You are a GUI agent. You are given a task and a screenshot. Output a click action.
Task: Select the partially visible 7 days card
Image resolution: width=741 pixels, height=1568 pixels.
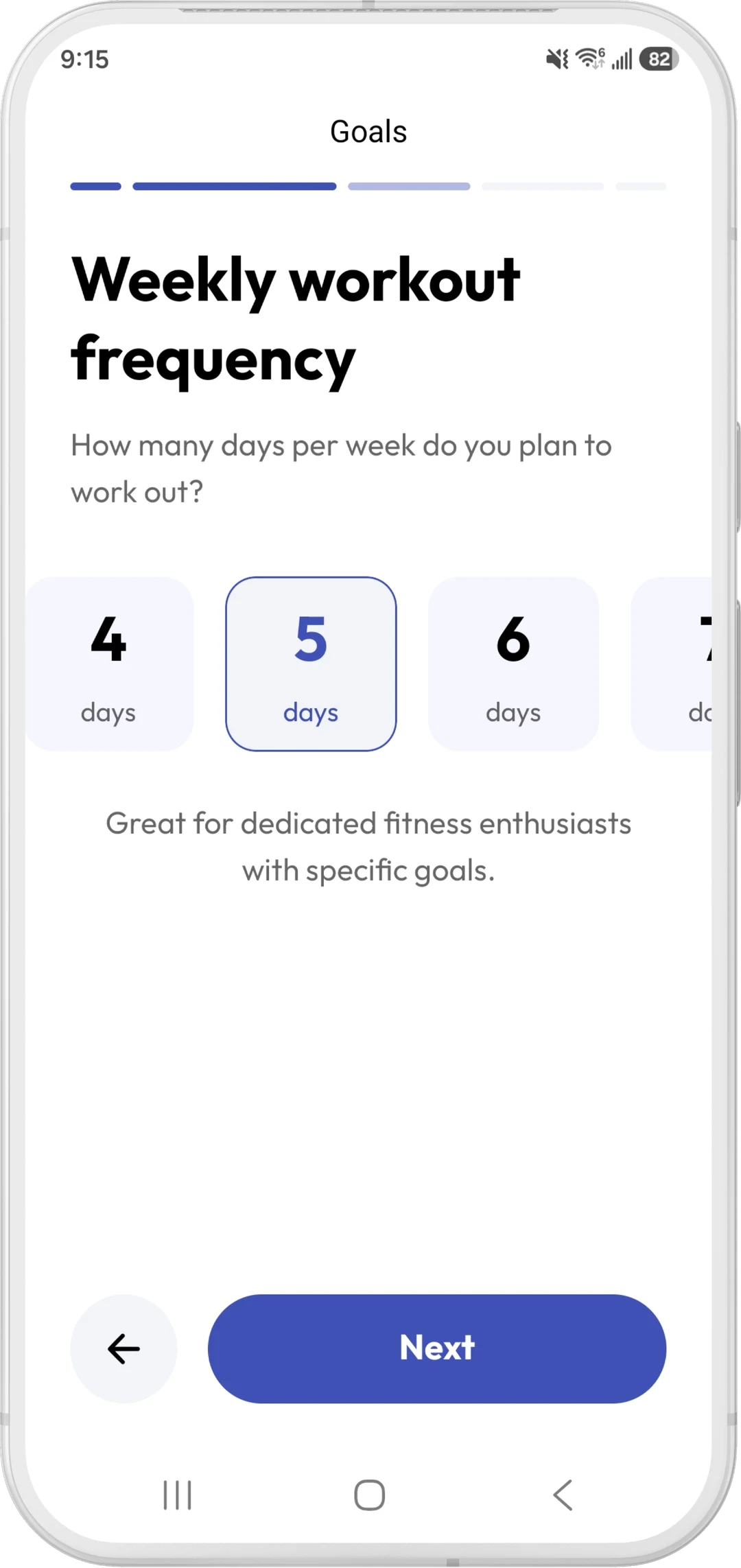(672, 664)
